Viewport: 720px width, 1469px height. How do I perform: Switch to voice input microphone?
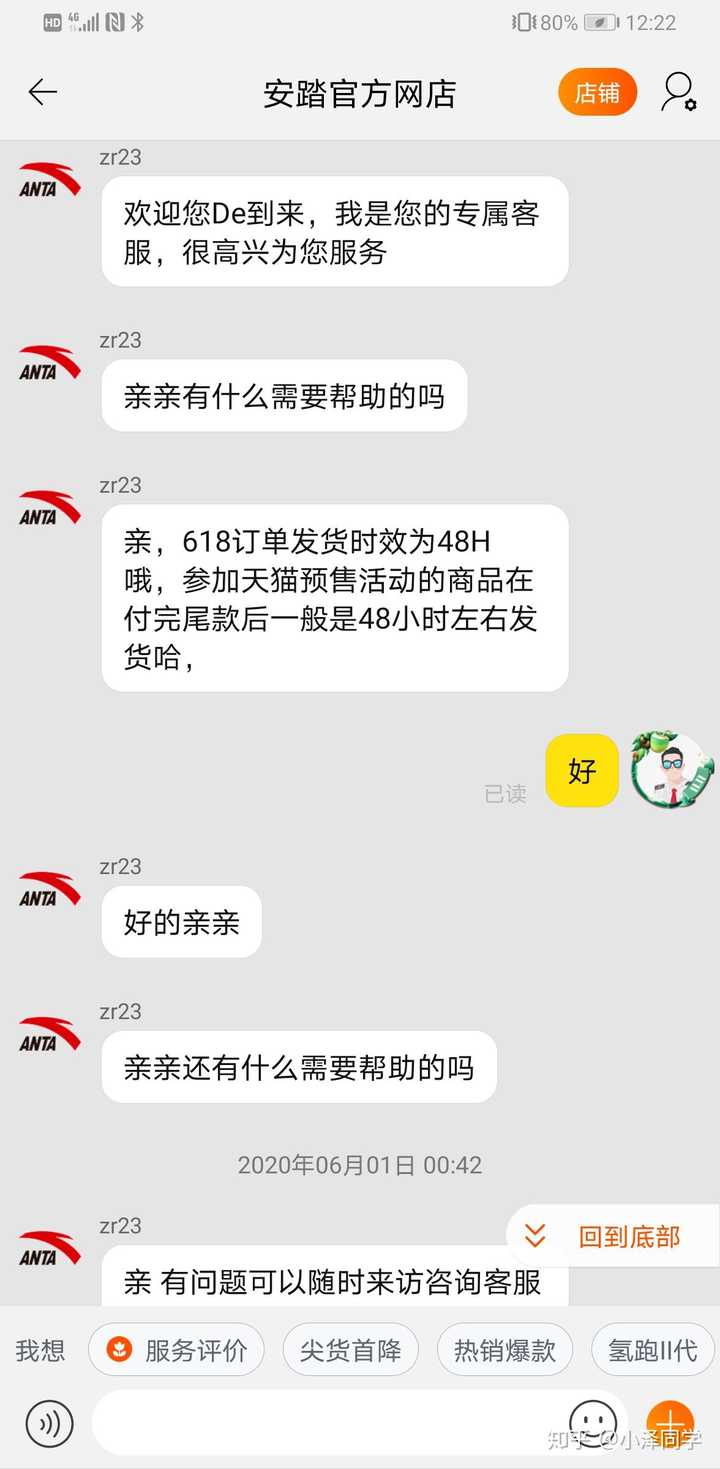(x=50, y=1423)
